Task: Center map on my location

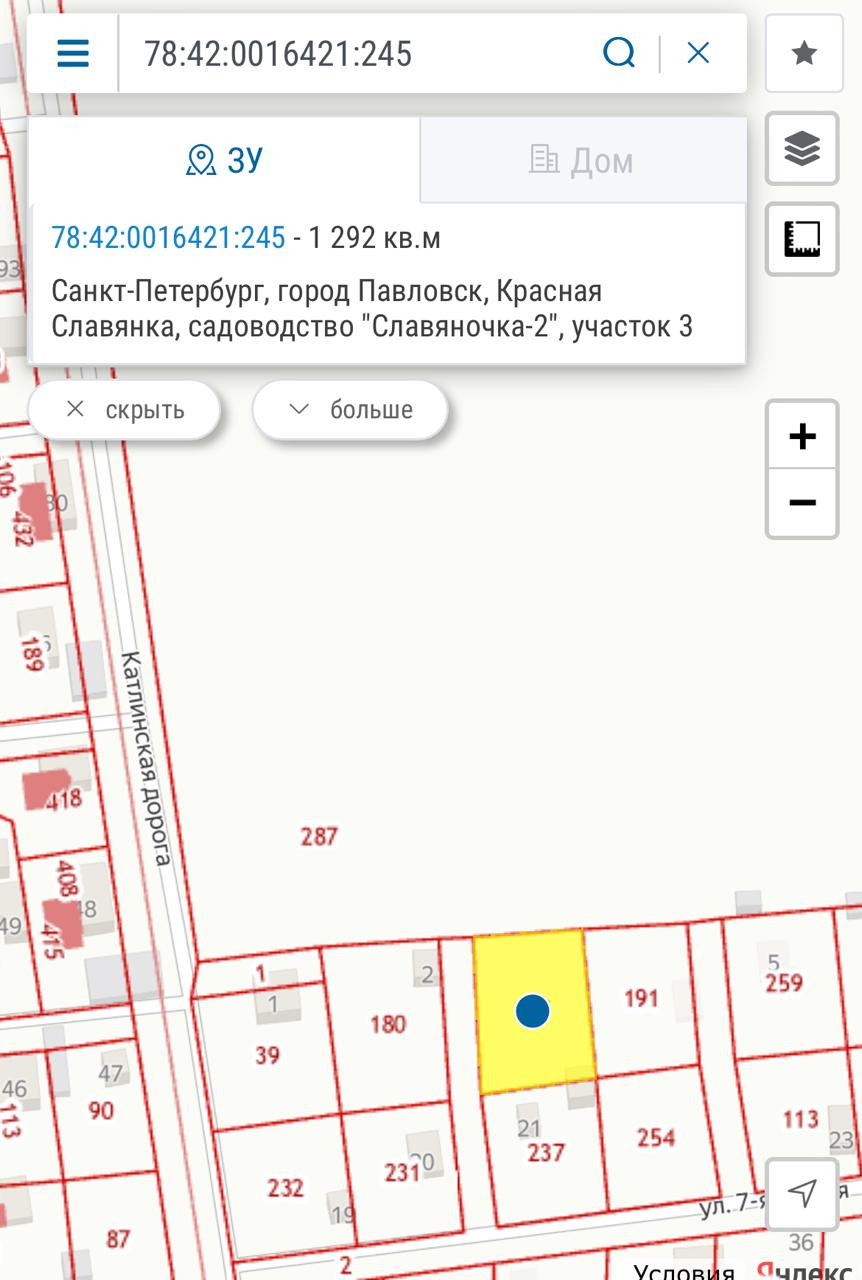Action: (x=802, y=1193)
